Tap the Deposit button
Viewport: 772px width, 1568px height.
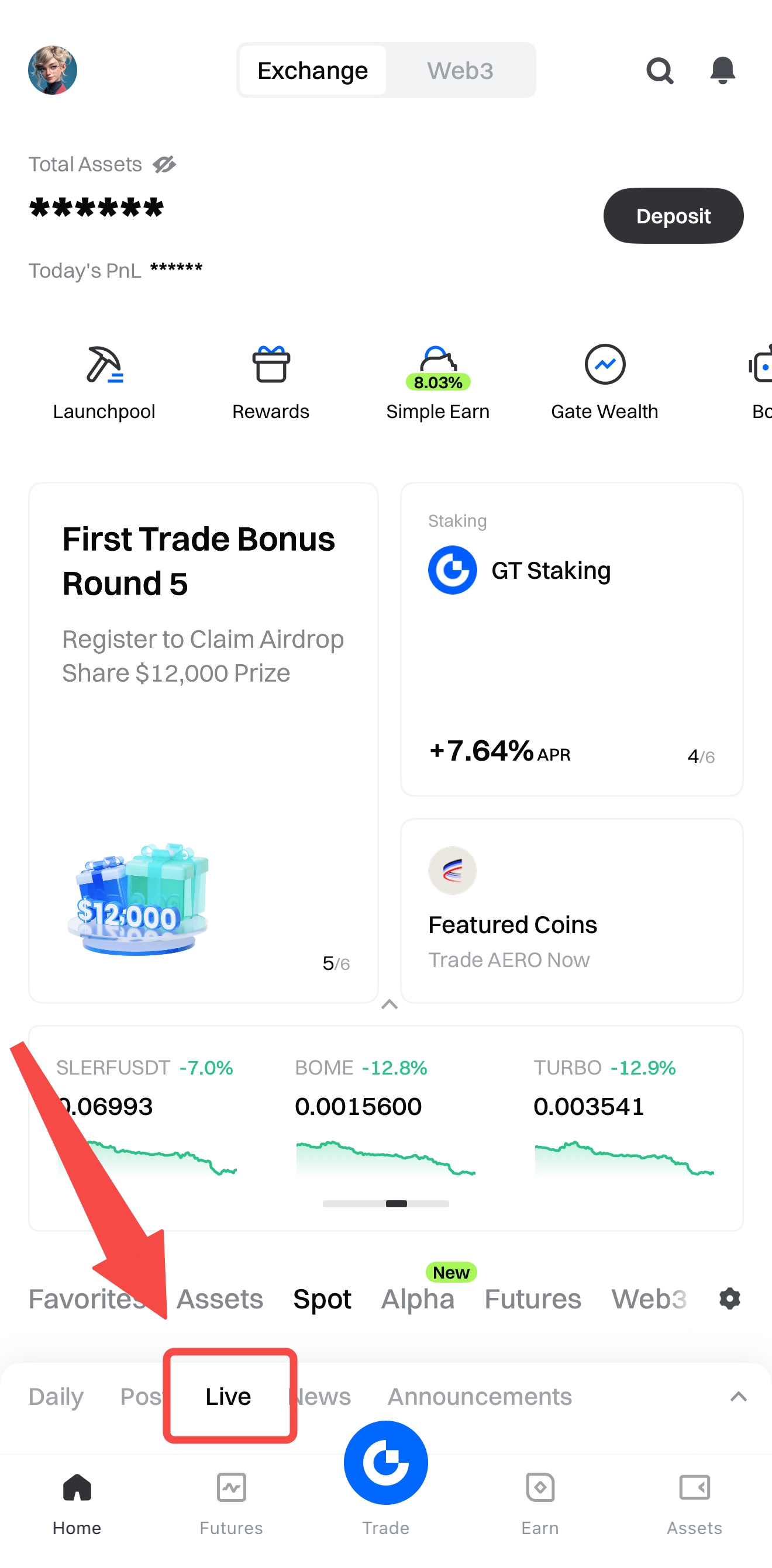pos(673,216)
